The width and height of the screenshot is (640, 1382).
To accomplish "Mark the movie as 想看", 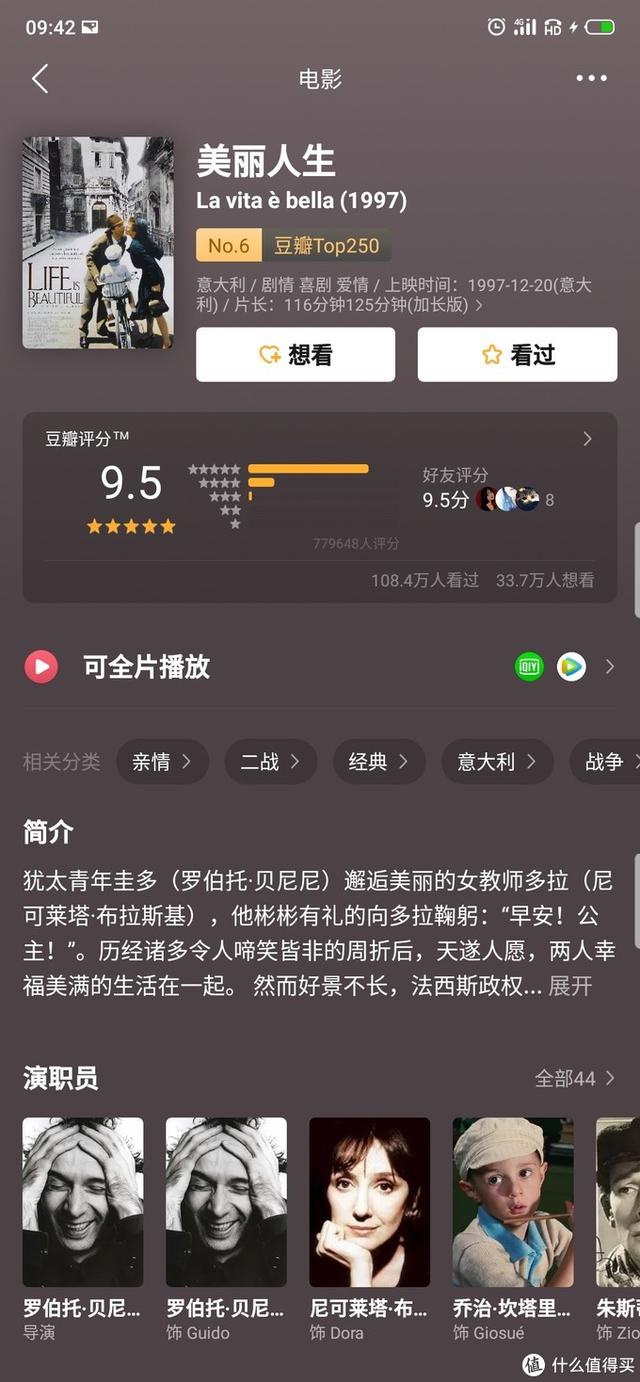I will [295, 355].
